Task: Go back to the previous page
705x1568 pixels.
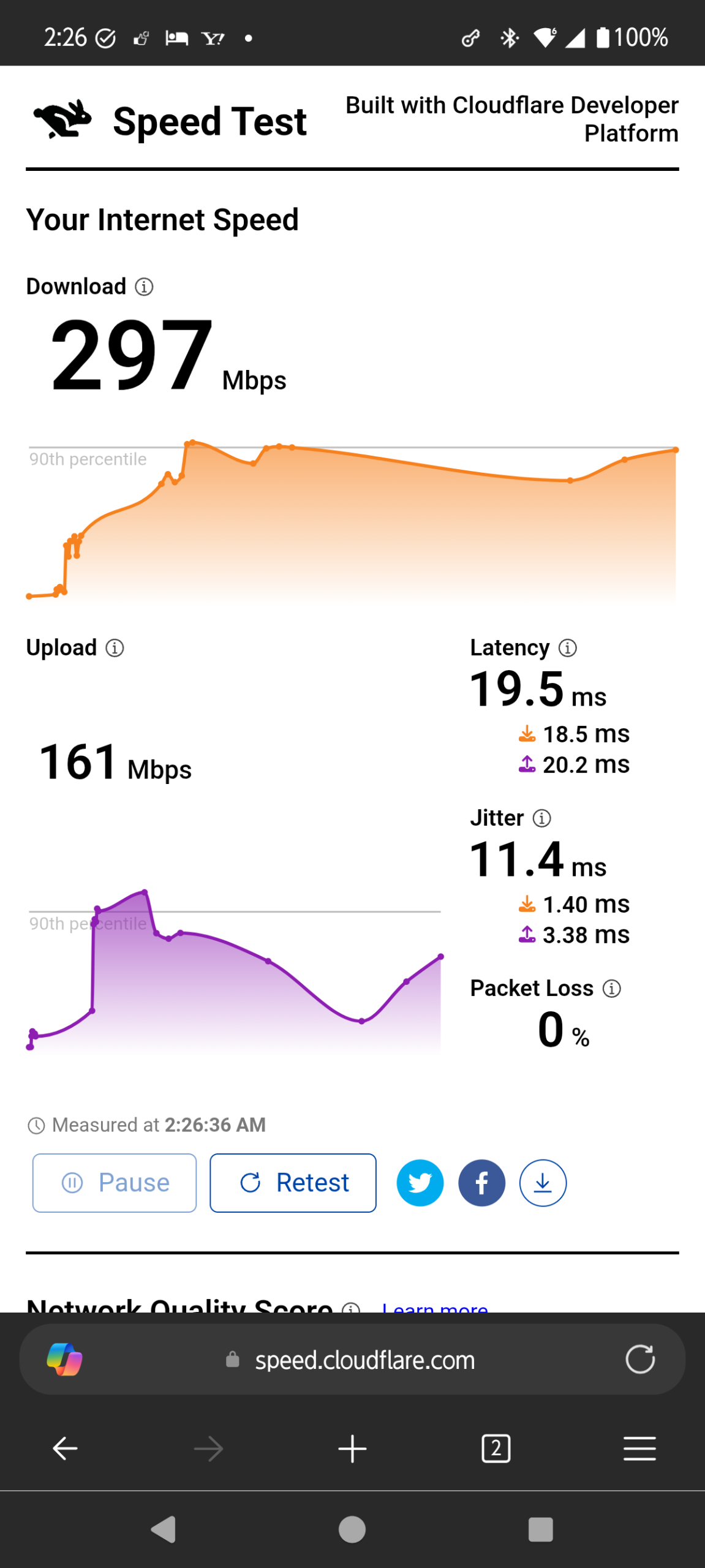Action: (x=65, y=1449)
